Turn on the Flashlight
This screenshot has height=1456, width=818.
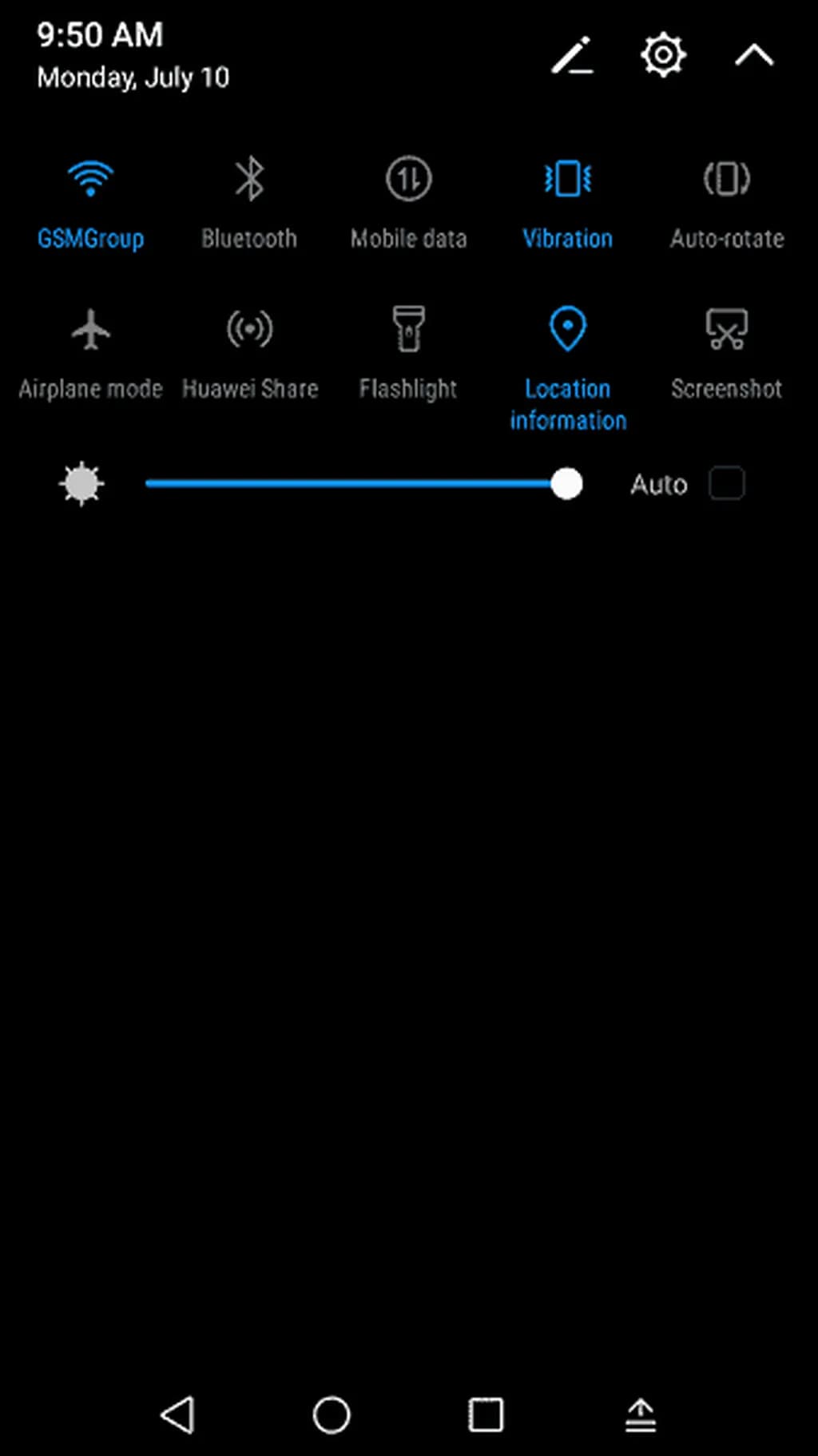click(x=408, y=330)
